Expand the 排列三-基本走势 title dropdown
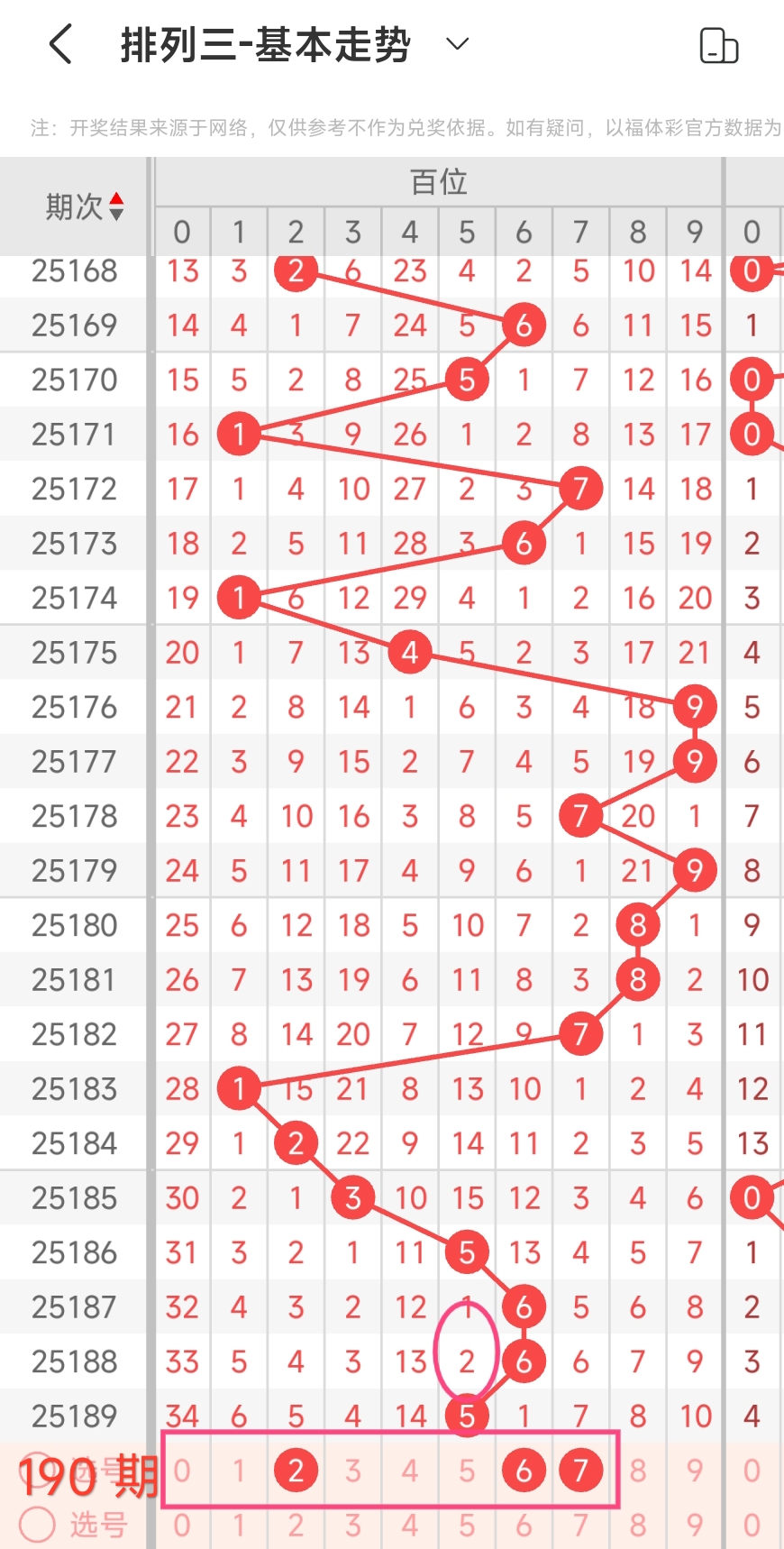 [x=458, y=44]
